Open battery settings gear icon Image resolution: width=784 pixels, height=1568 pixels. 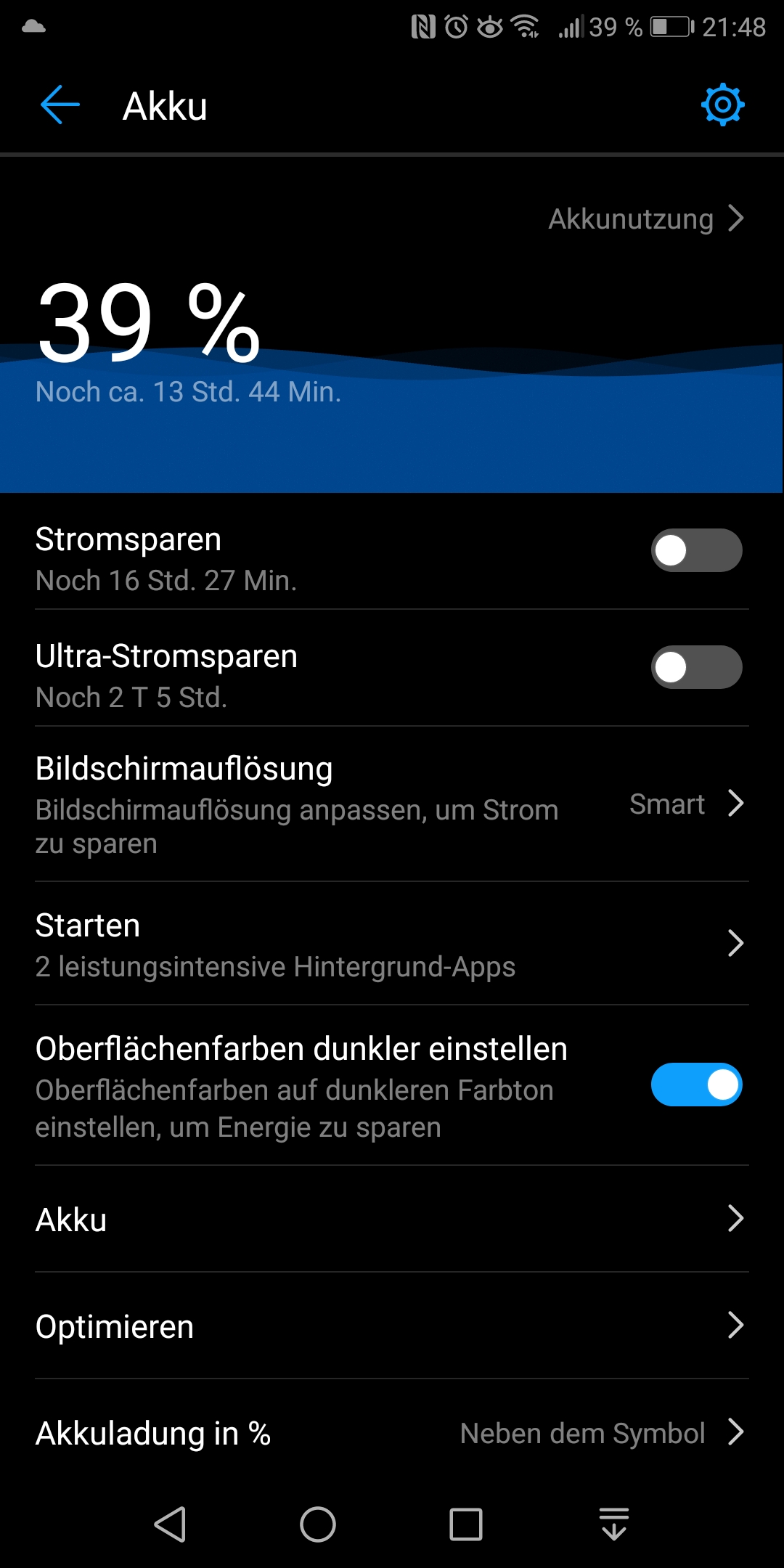point(722,105)
